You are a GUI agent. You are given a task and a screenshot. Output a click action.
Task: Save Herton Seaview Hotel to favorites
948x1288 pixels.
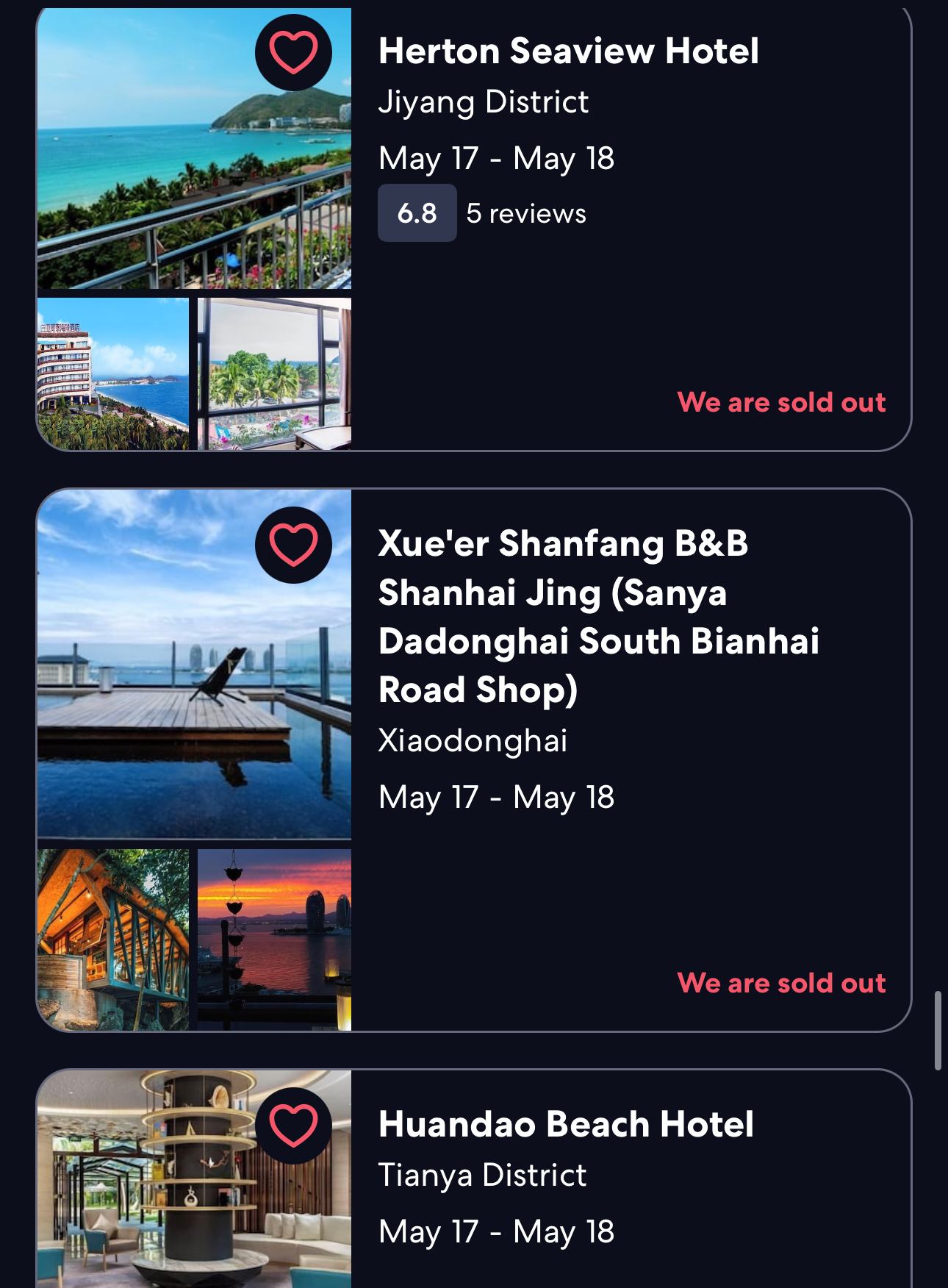293,53
